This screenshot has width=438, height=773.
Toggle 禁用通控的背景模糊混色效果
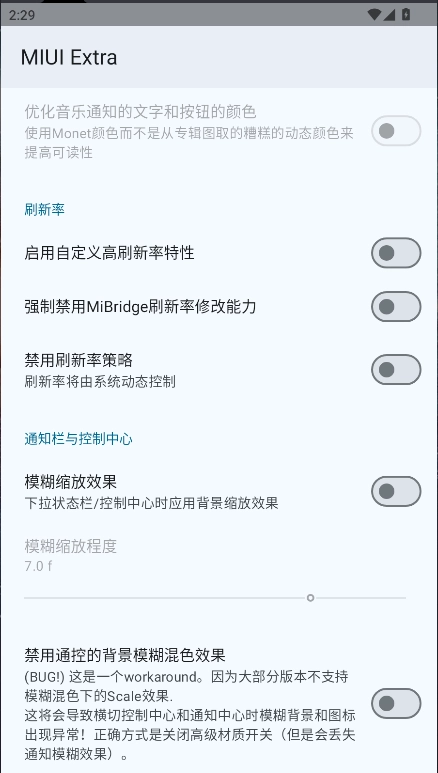click(x=396, y=703)
